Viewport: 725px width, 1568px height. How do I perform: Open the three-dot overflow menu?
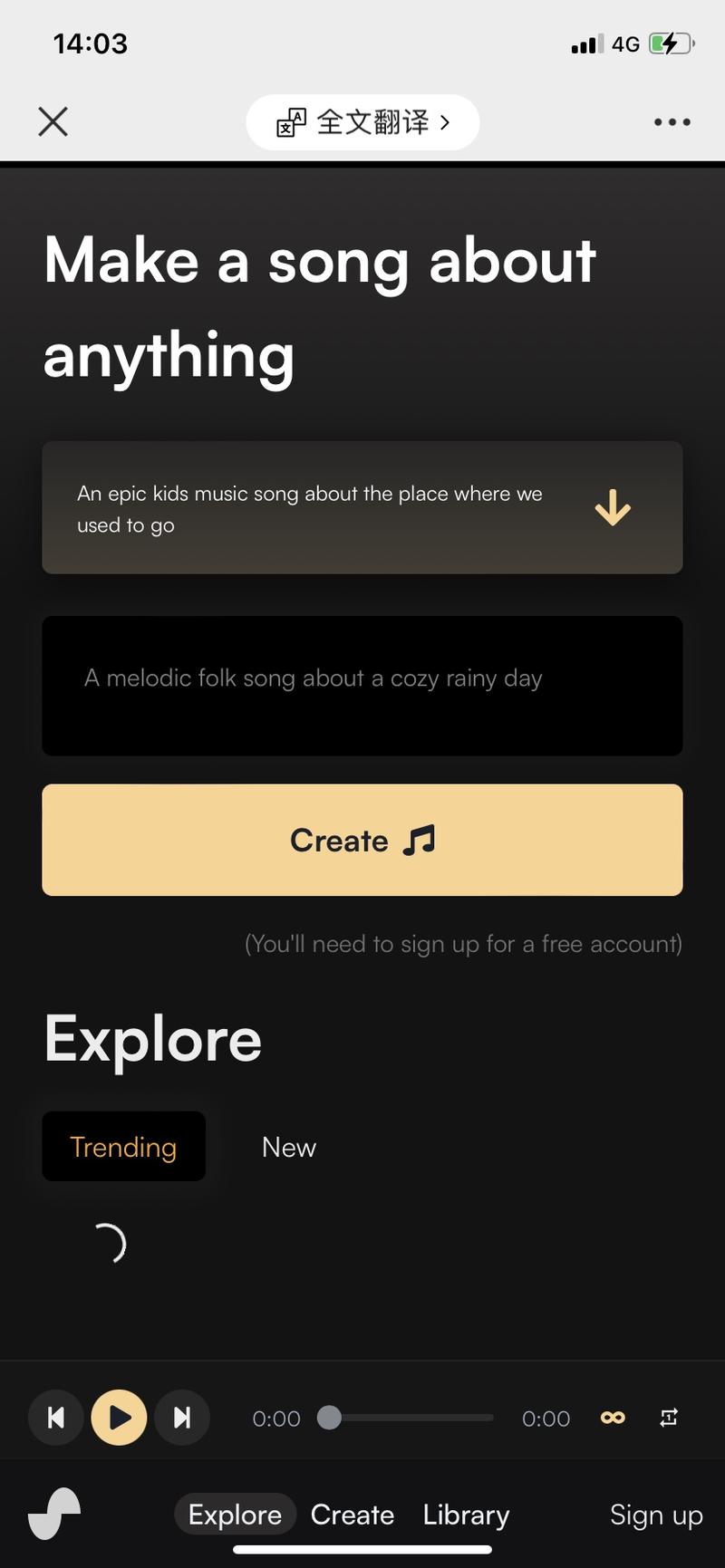pos(672,121)
